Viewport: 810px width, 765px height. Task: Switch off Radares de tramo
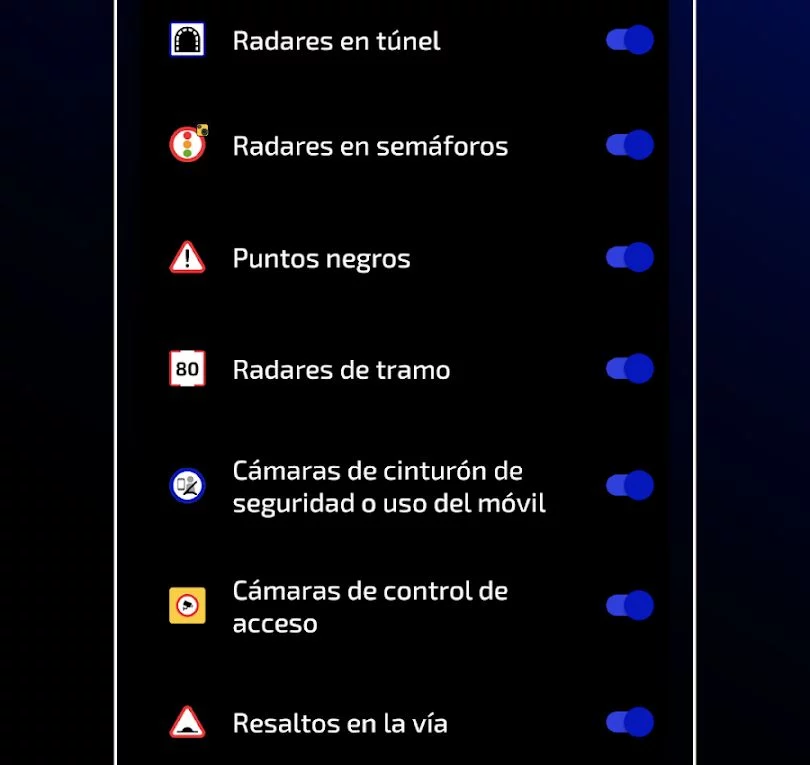pyautogui.click(x=630, y=369)
